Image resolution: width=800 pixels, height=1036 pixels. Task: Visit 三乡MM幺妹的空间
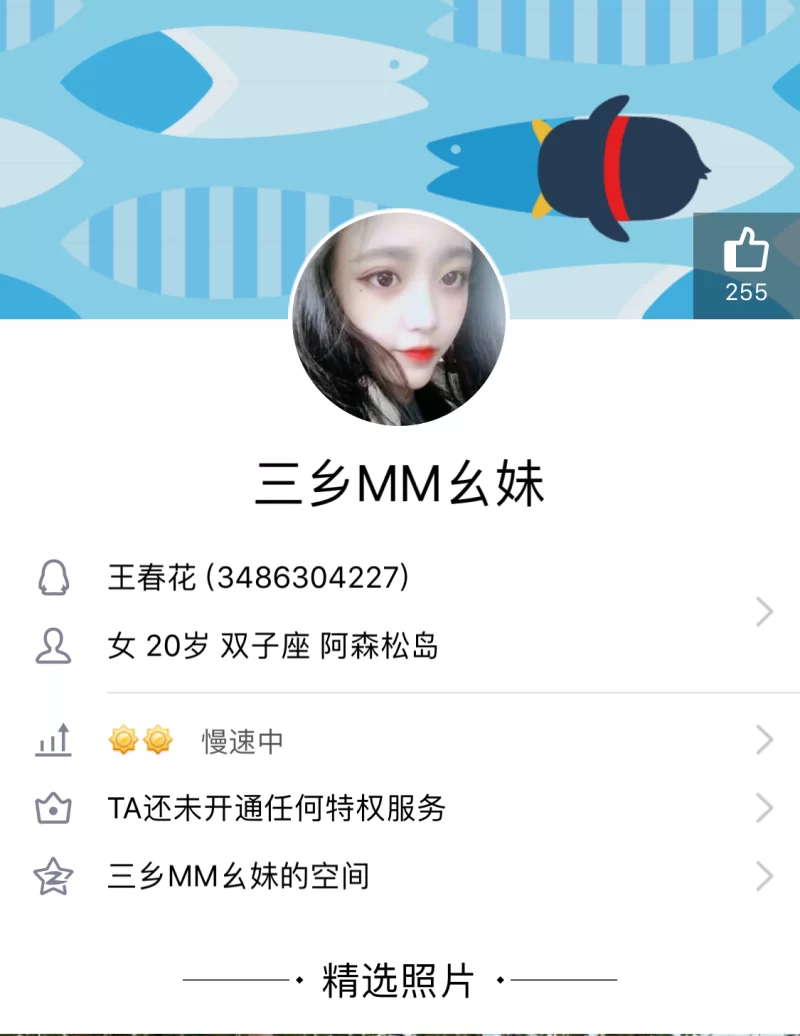400,877
